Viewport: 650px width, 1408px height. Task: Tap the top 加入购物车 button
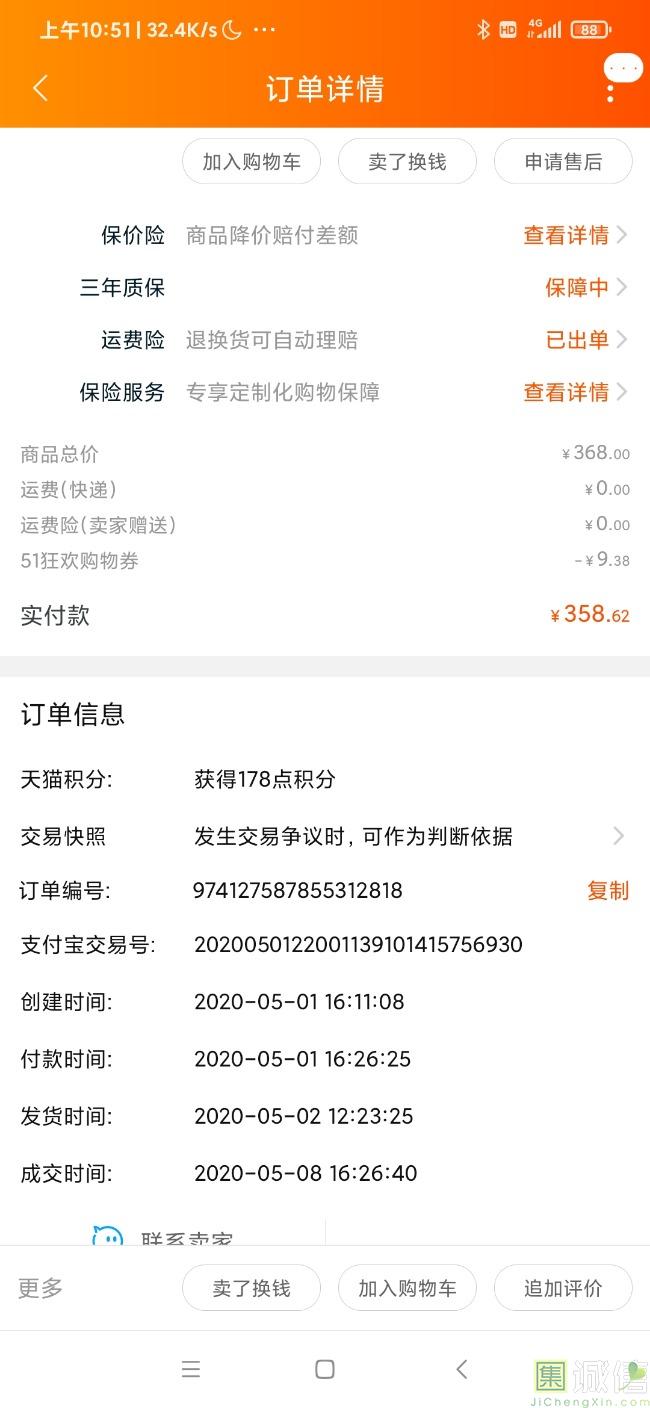point(251,162)
